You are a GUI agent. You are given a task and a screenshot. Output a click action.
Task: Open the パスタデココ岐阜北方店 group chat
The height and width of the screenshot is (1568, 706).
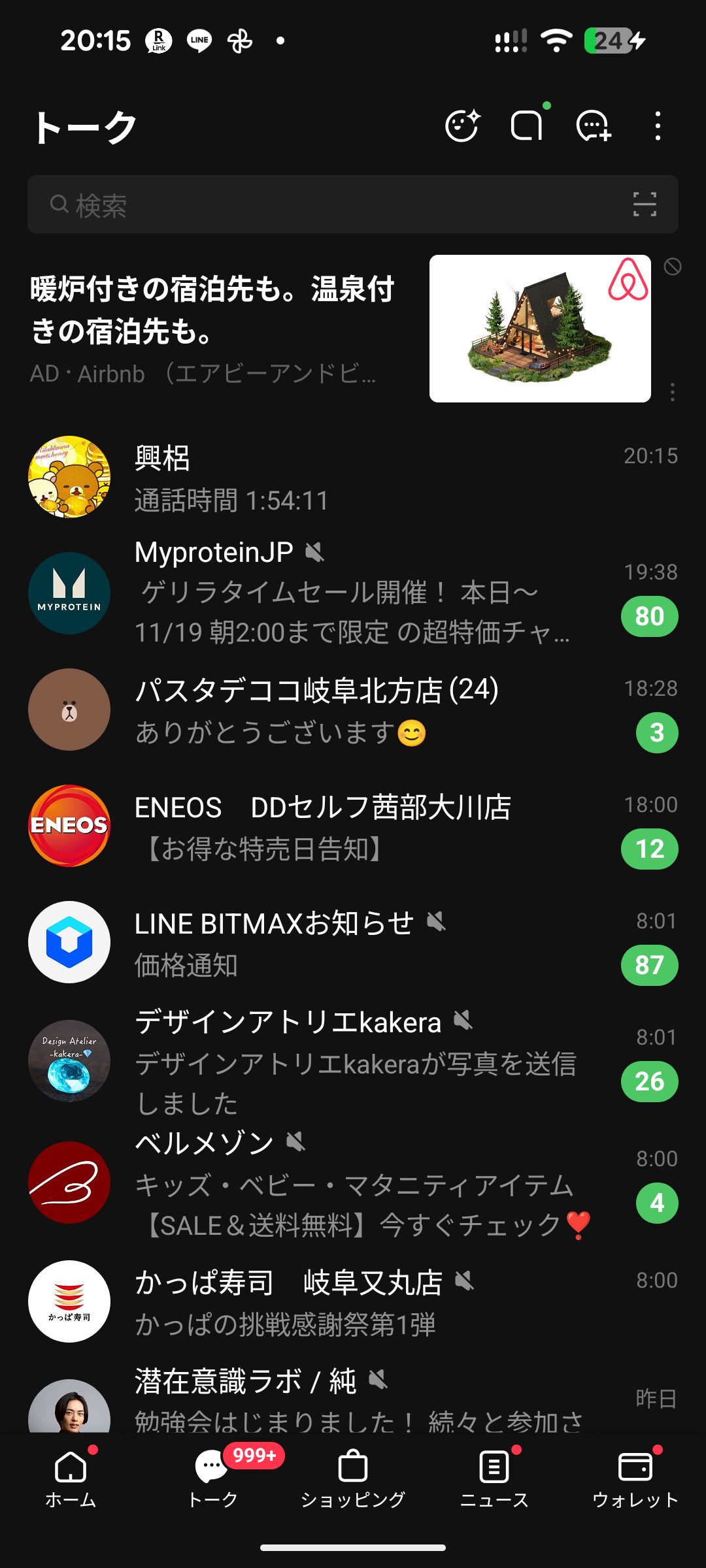pos(353,710)
